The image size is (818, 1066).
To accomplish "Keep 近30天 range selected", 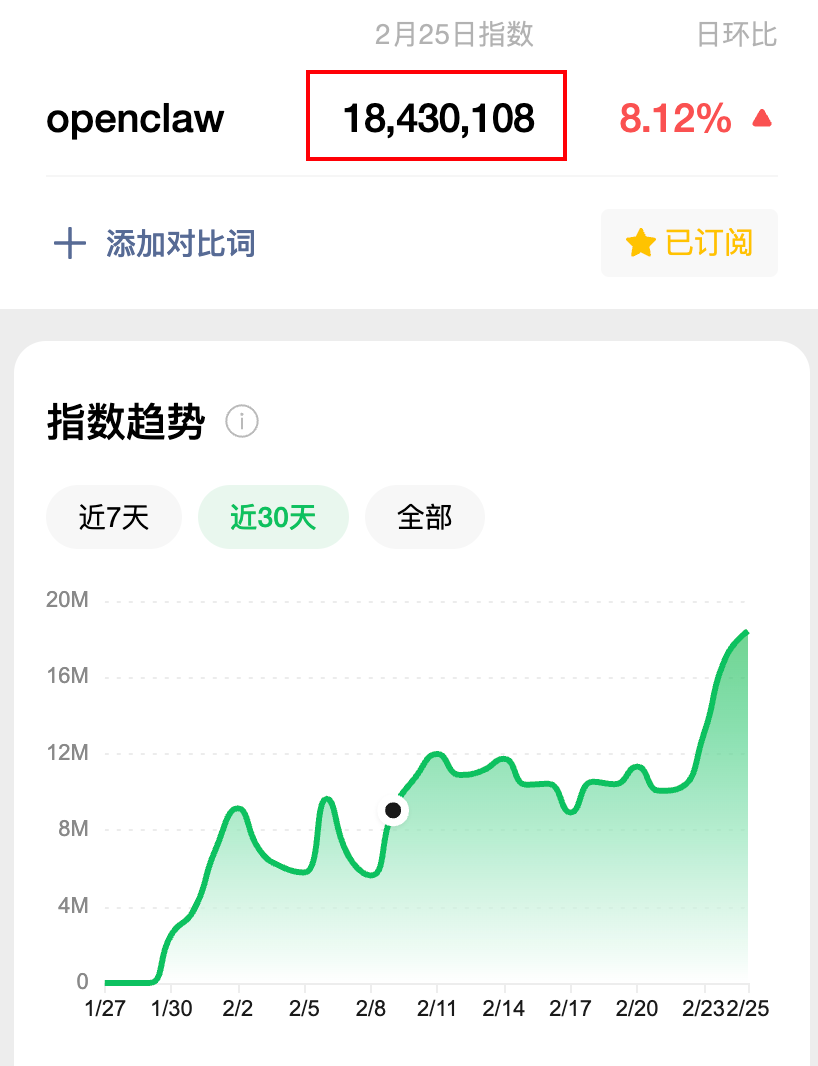I will (x=273, y=517).
